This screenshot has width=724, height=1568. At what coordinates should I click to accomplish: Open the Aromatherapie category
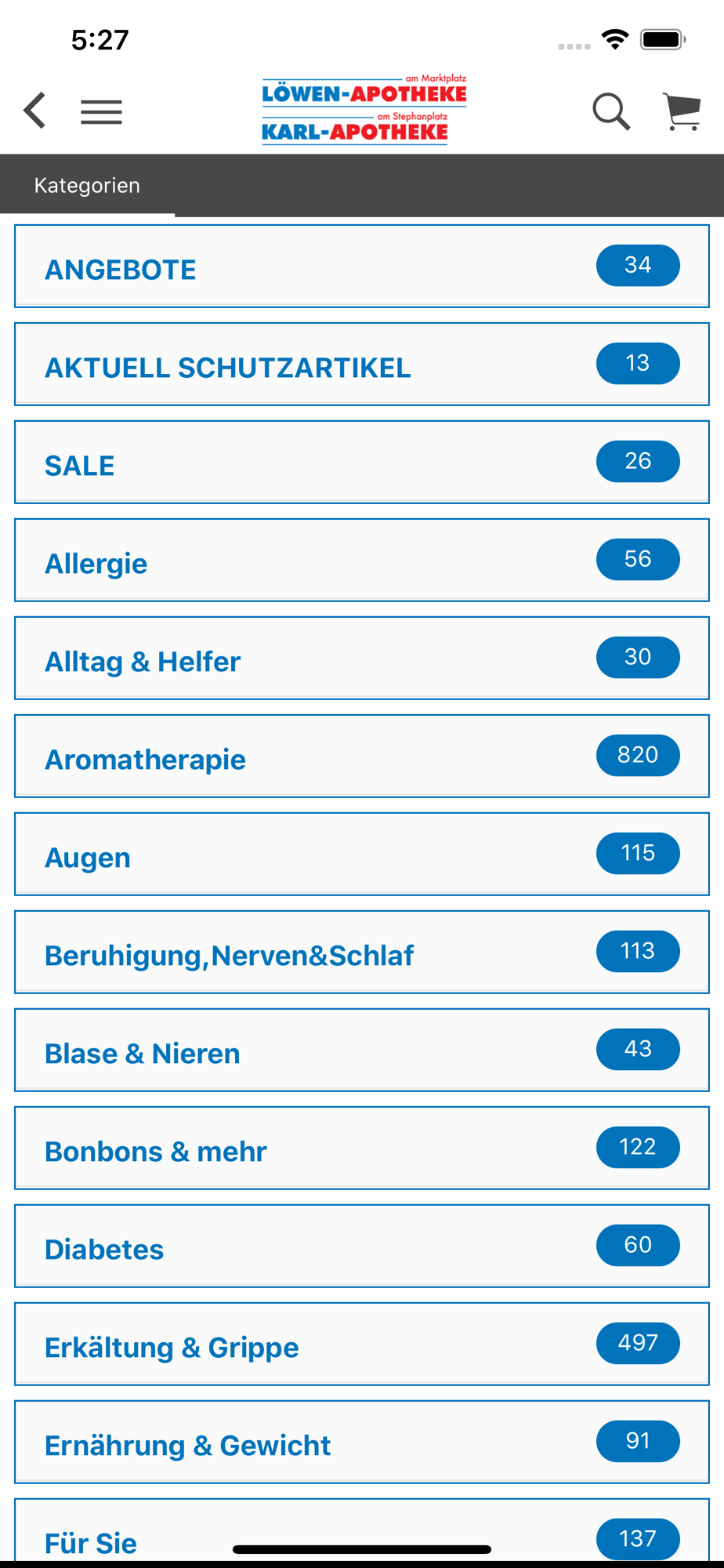(361, 757)
